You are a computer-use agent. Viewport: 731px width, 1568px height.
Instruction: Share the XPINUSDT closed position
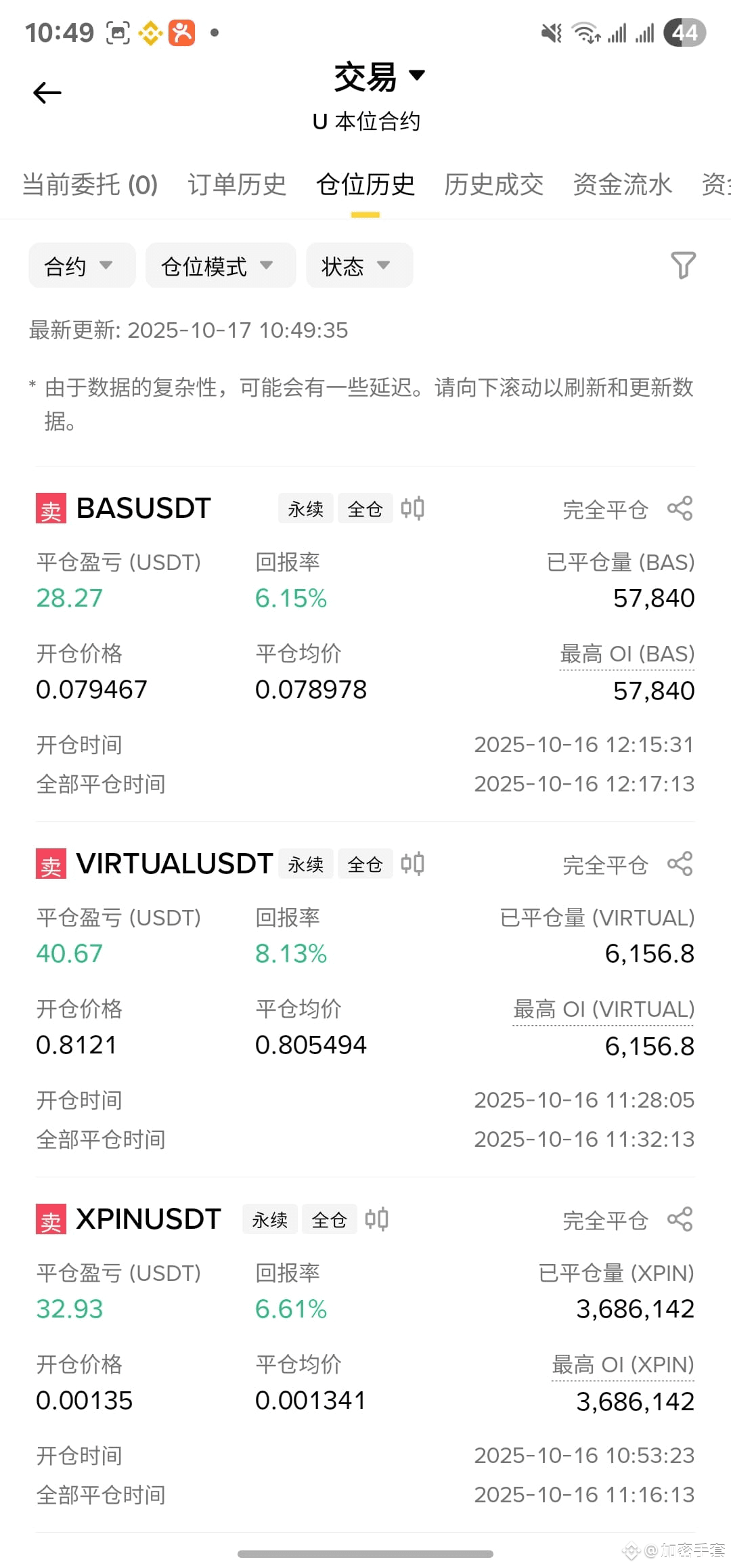[680, 1219]
